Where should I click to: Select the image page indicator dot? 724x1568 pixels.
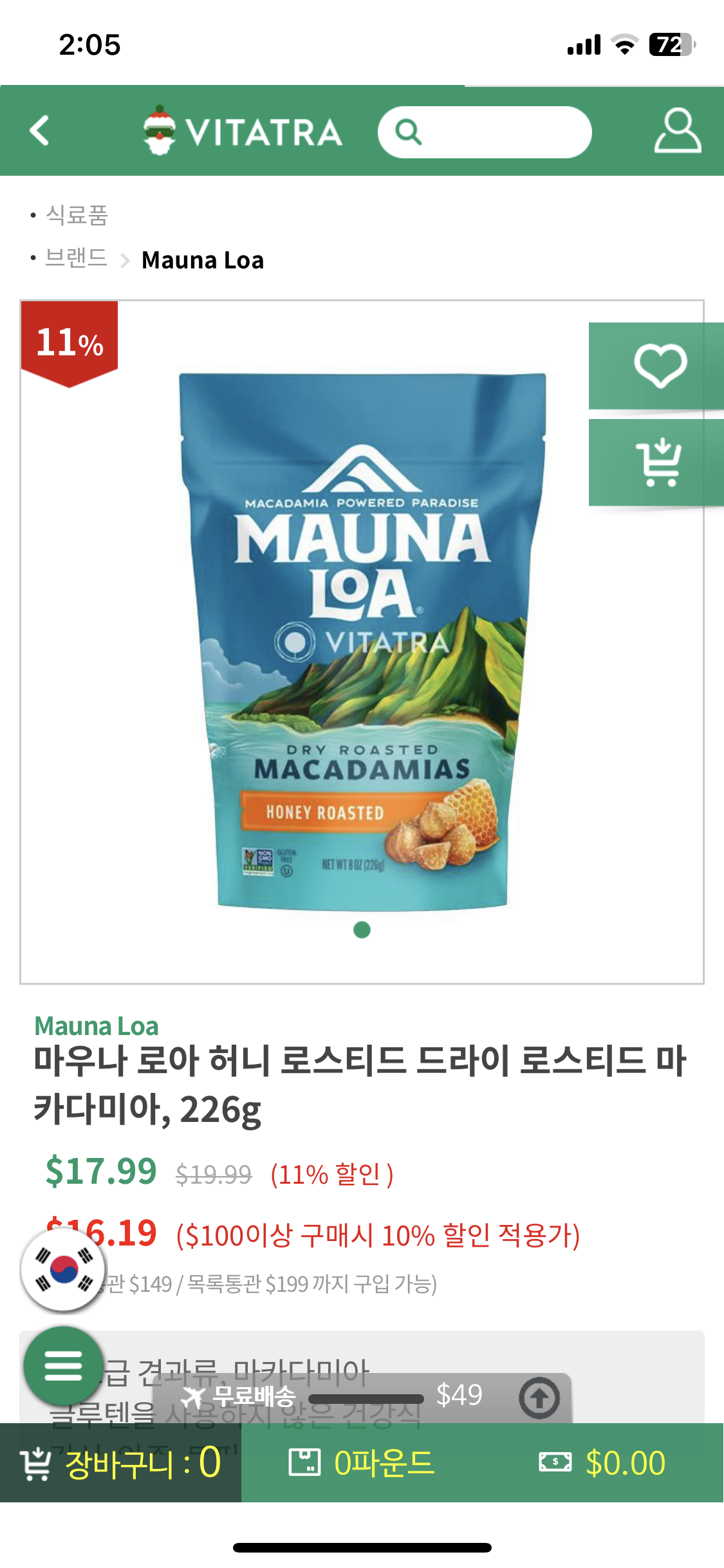point(362,929)
